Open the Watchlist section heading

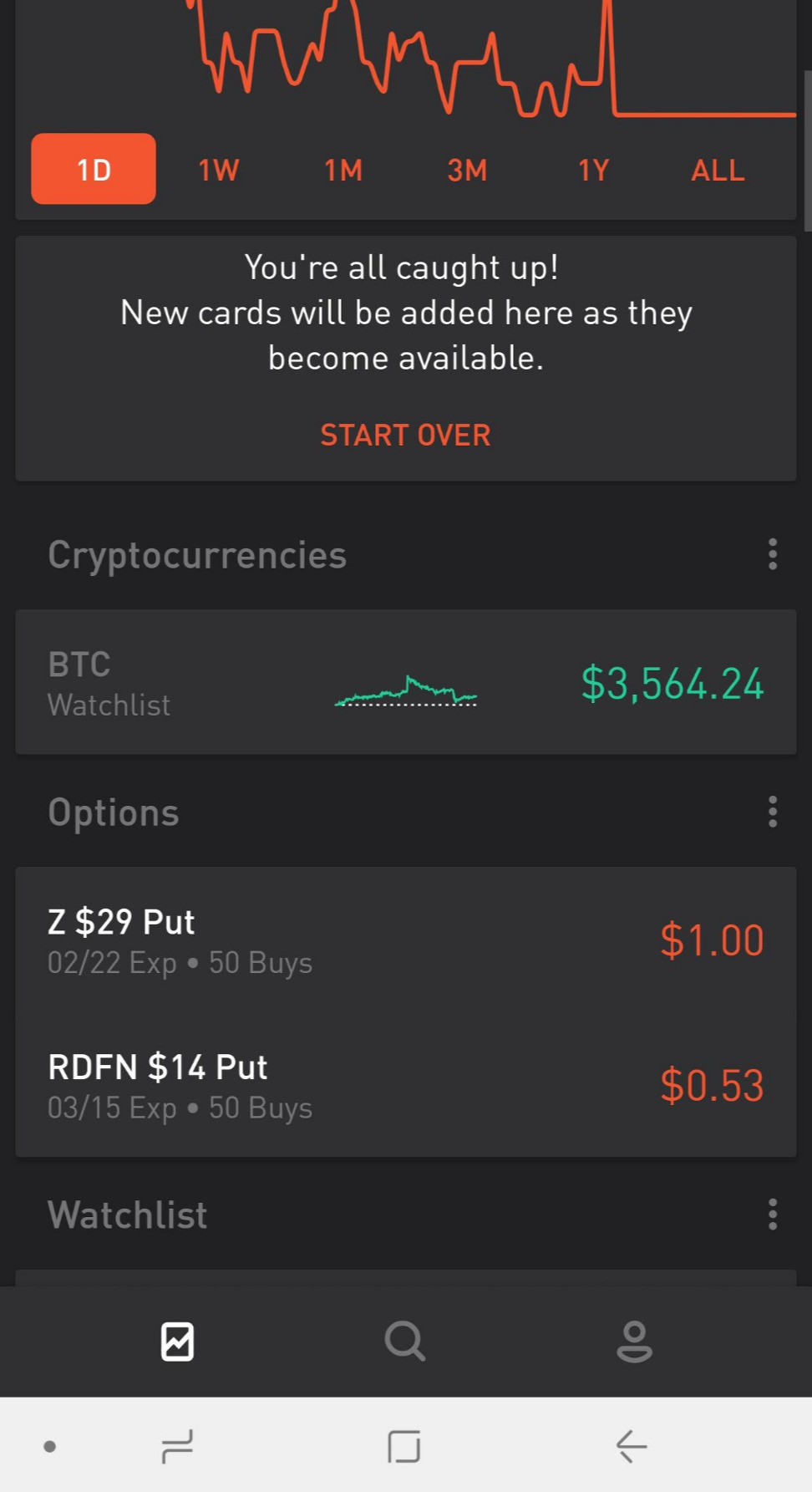(x=128, y=1214)
